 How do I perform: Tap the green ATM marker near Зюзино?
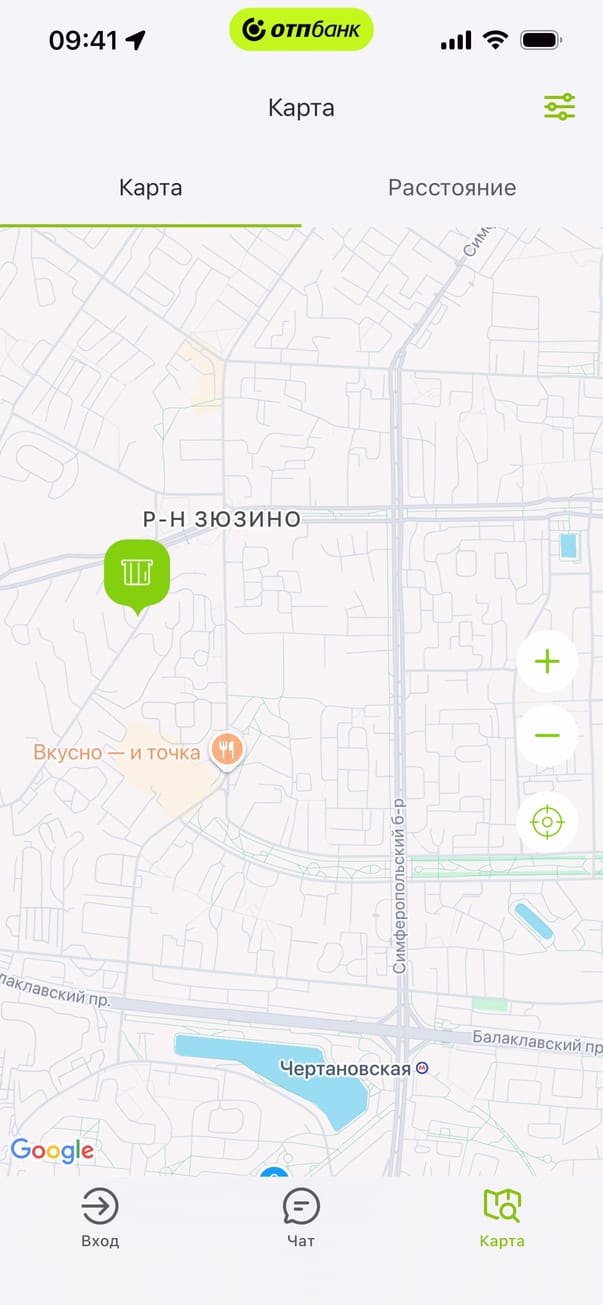137,573
